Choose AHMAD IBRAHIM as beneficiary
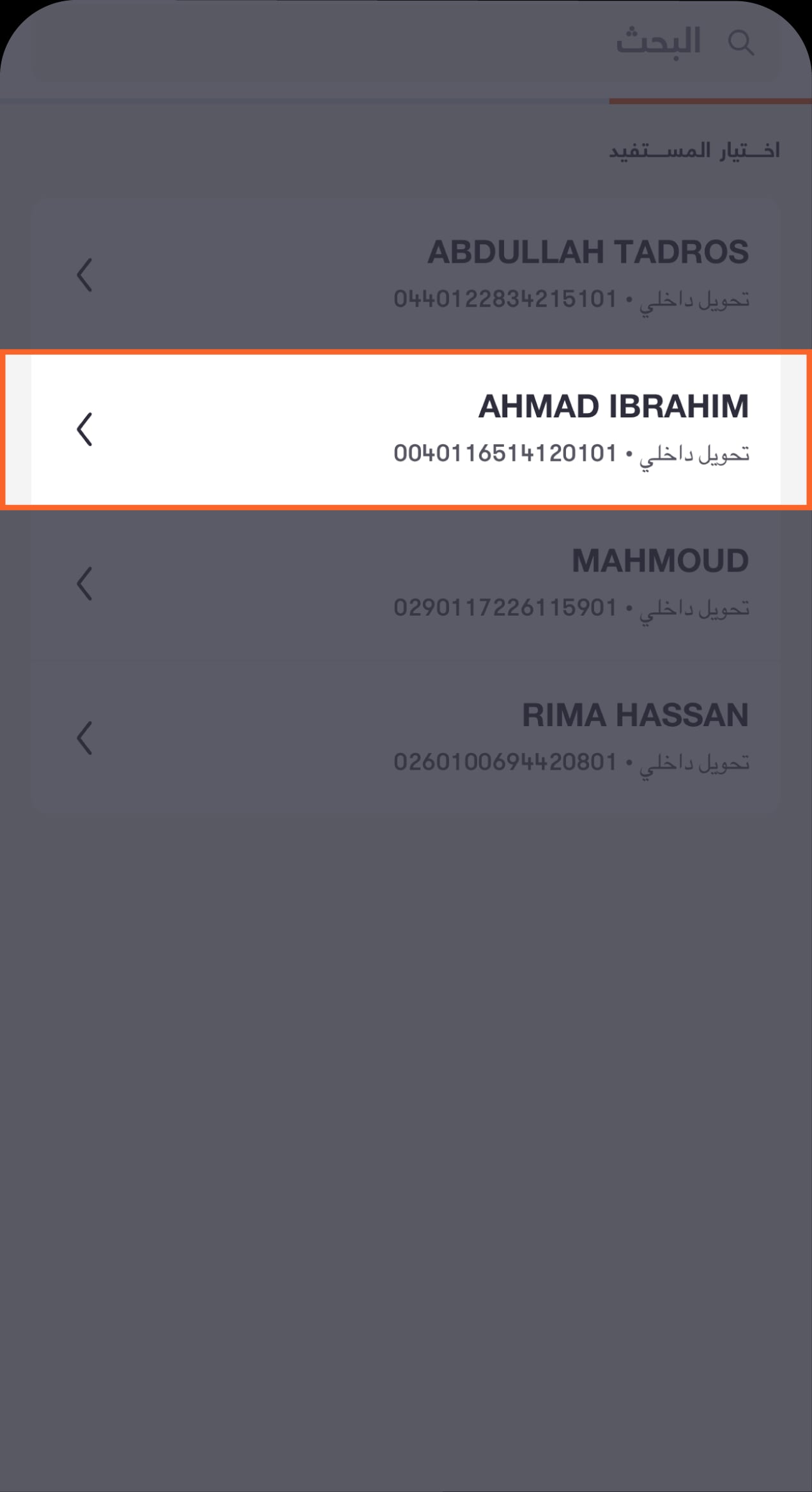This screenshot has width=812, height=1492. tap(406, 429)
